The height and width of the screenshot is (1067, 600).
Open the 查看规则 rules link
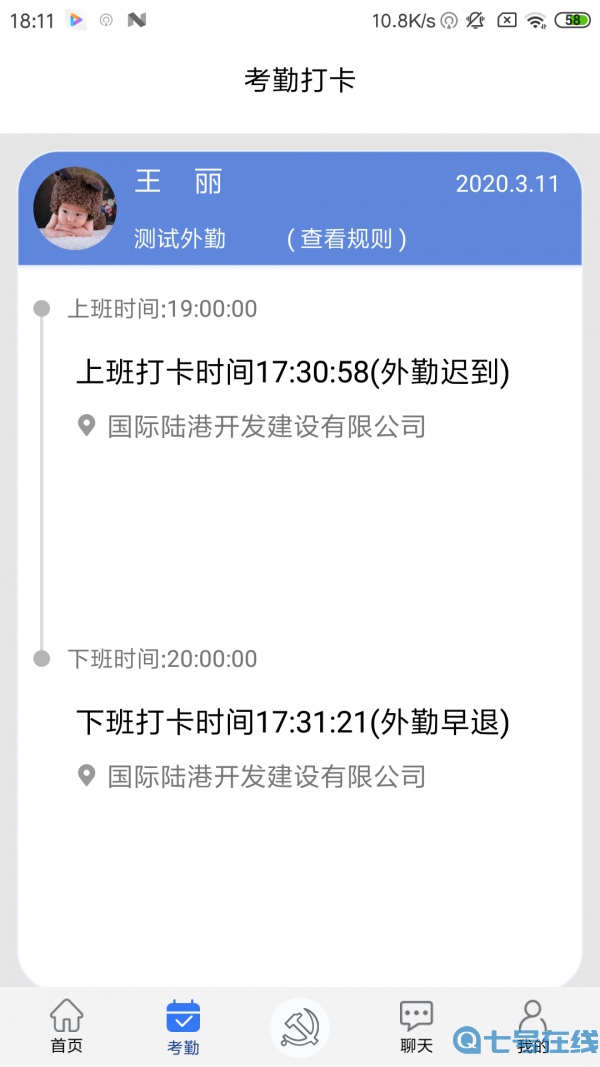tap(346, 239)
